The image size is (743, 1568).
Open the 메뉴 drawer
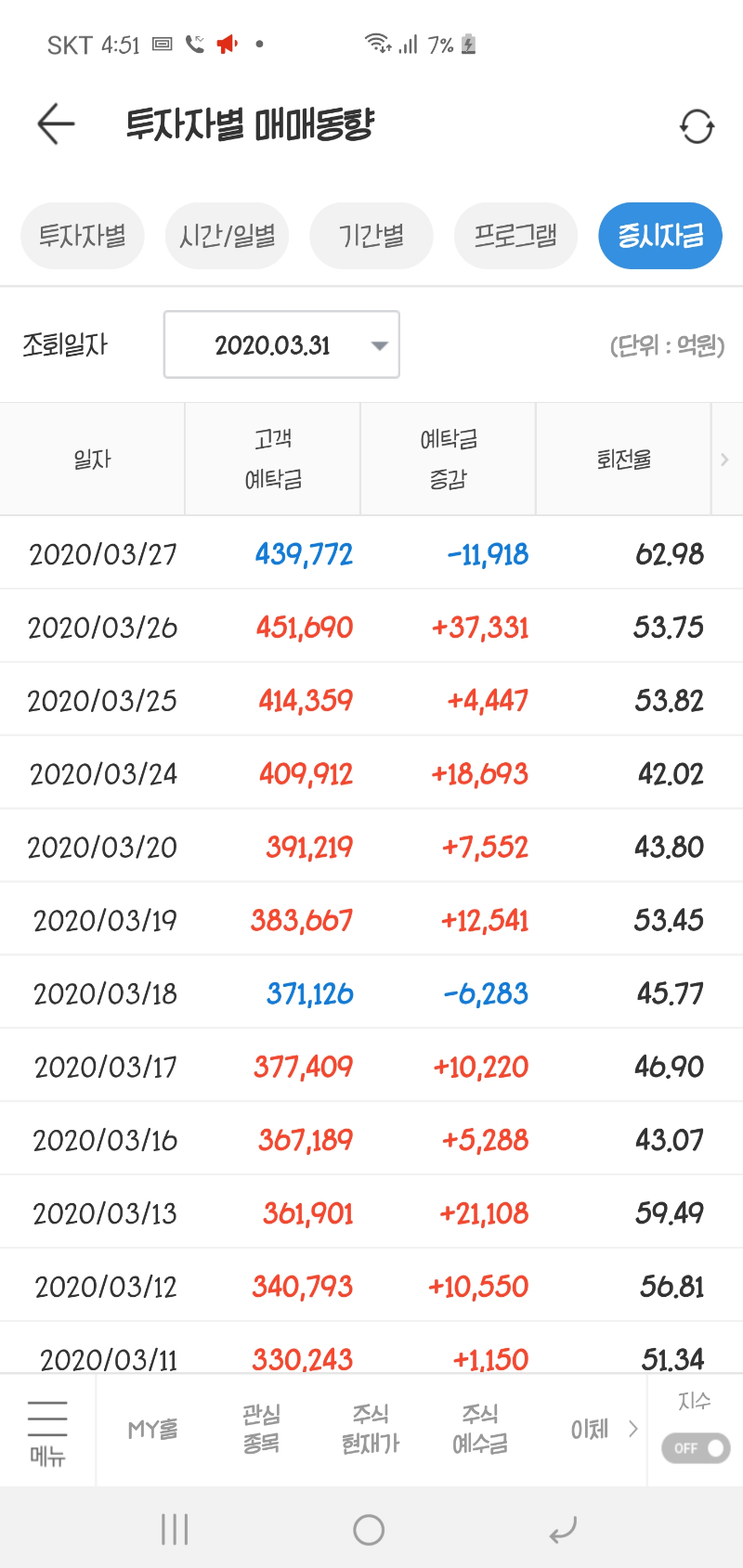tap(47, 1432)
